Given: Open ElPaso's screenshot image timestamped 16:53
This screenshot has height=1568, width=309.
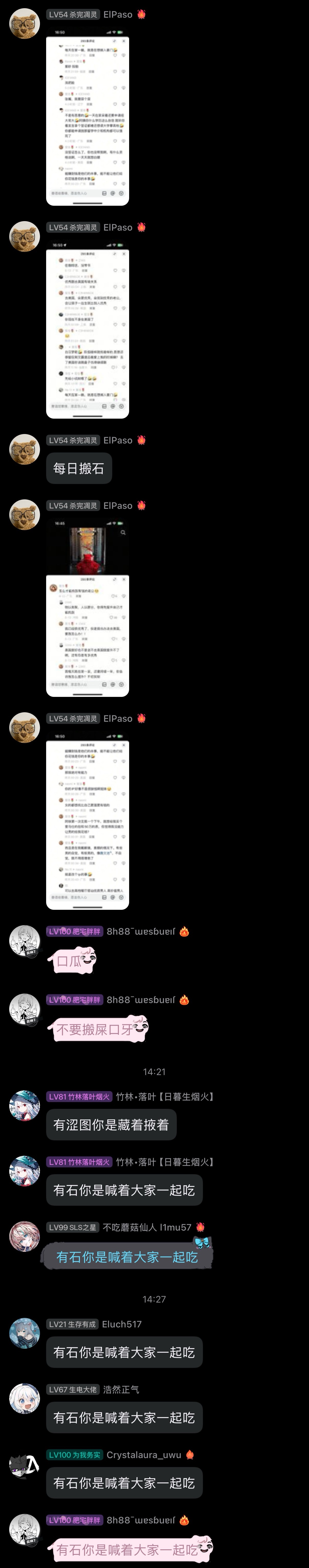Looking at the screenshot, I should point(88,329).
